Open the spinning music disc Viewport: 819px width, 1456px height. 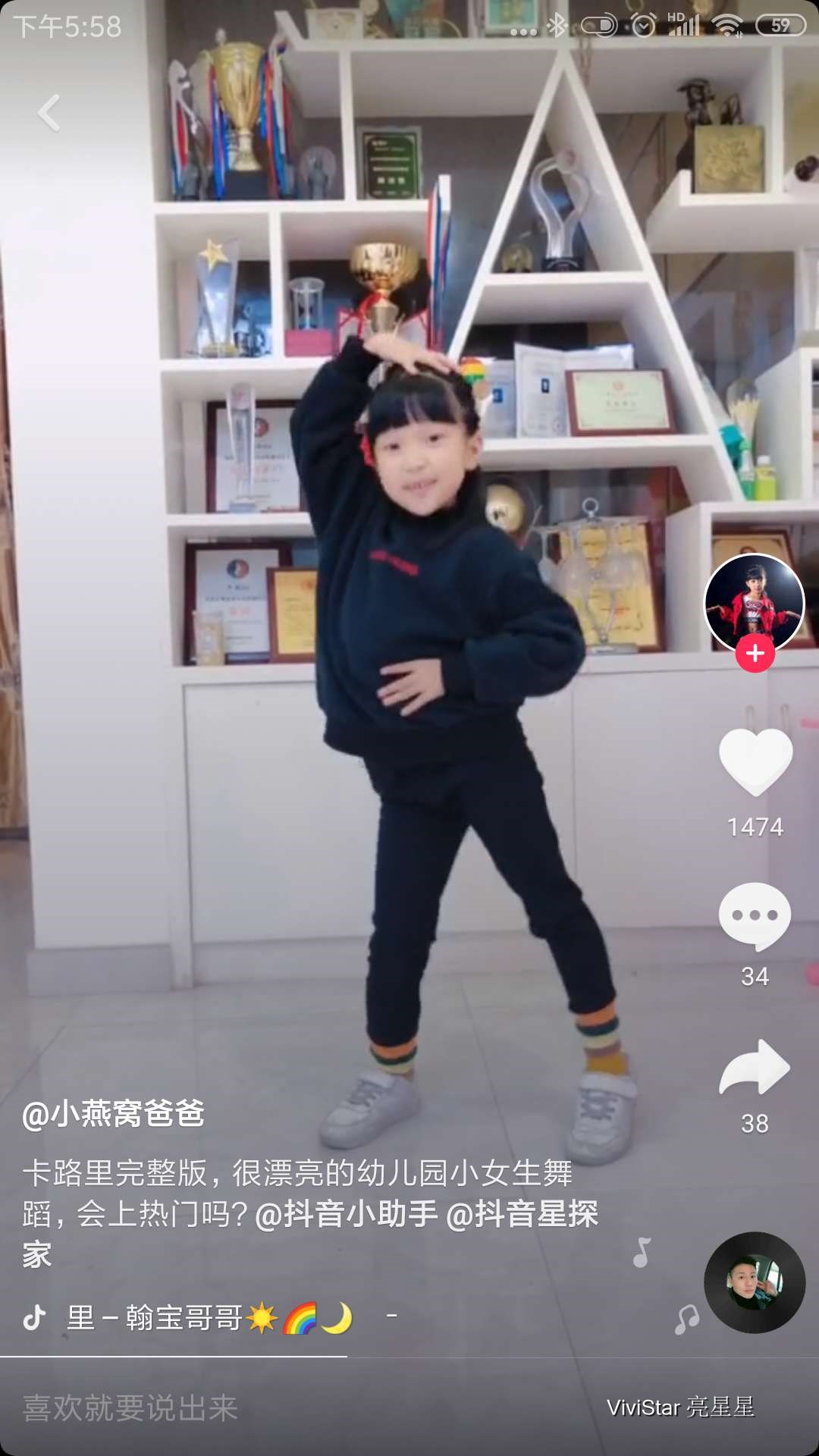pos(755,1282)
